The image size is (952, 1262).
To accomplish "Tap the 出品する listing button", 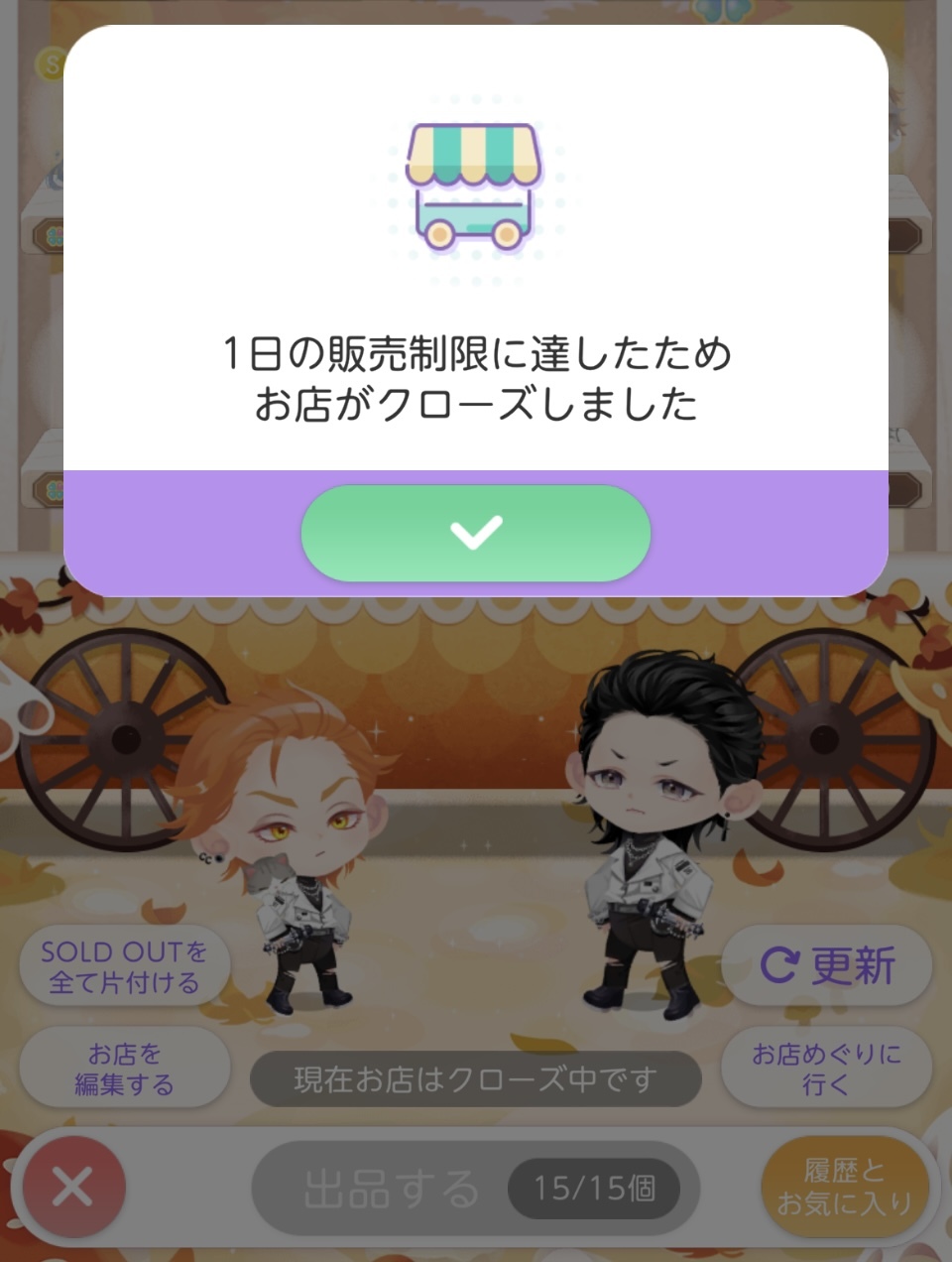I will click(x=476, y=1188).
